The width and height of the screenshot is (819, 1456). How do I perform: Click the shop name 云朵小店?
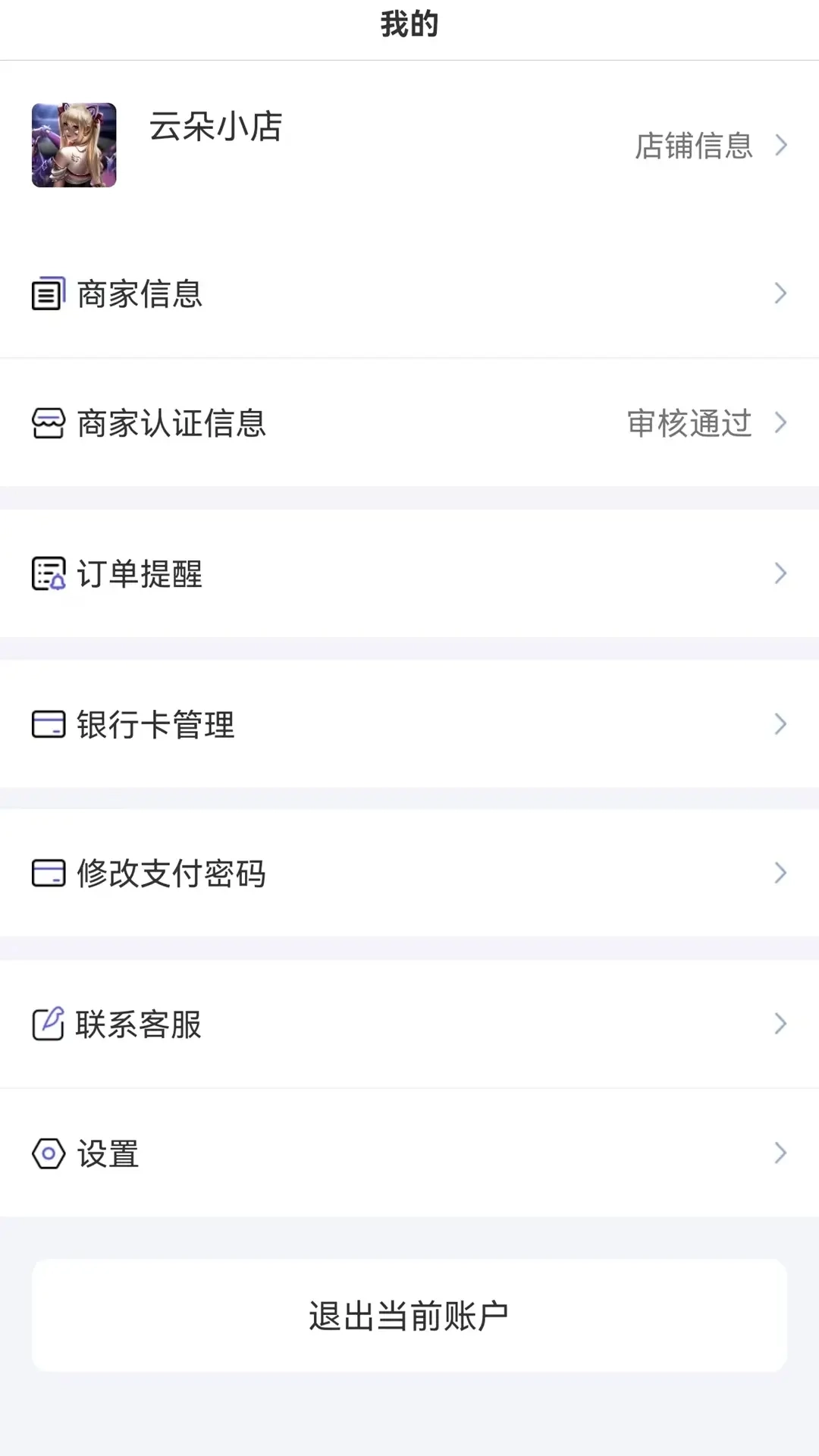[x=215, y=128]
